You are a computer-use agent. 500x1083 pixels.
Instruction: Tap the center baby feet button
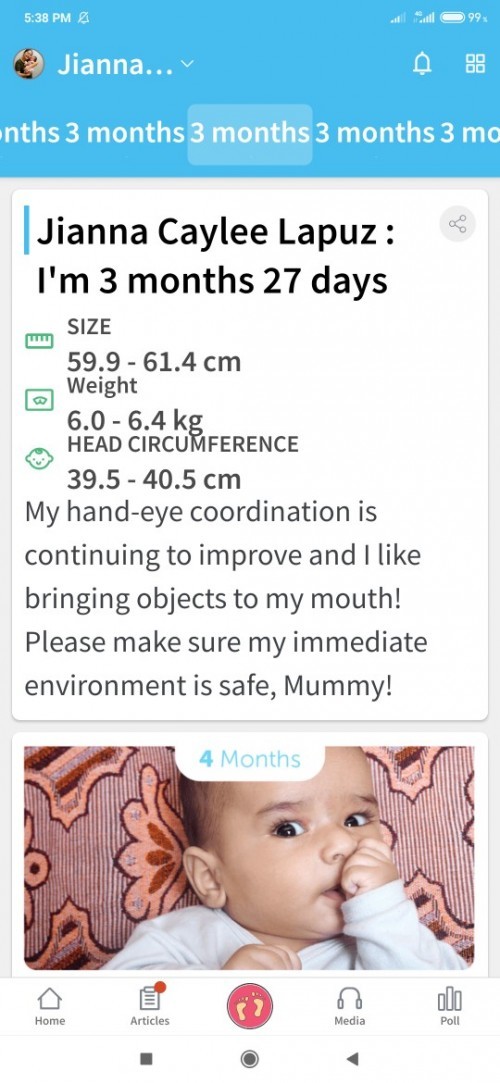coord(250,1006)
